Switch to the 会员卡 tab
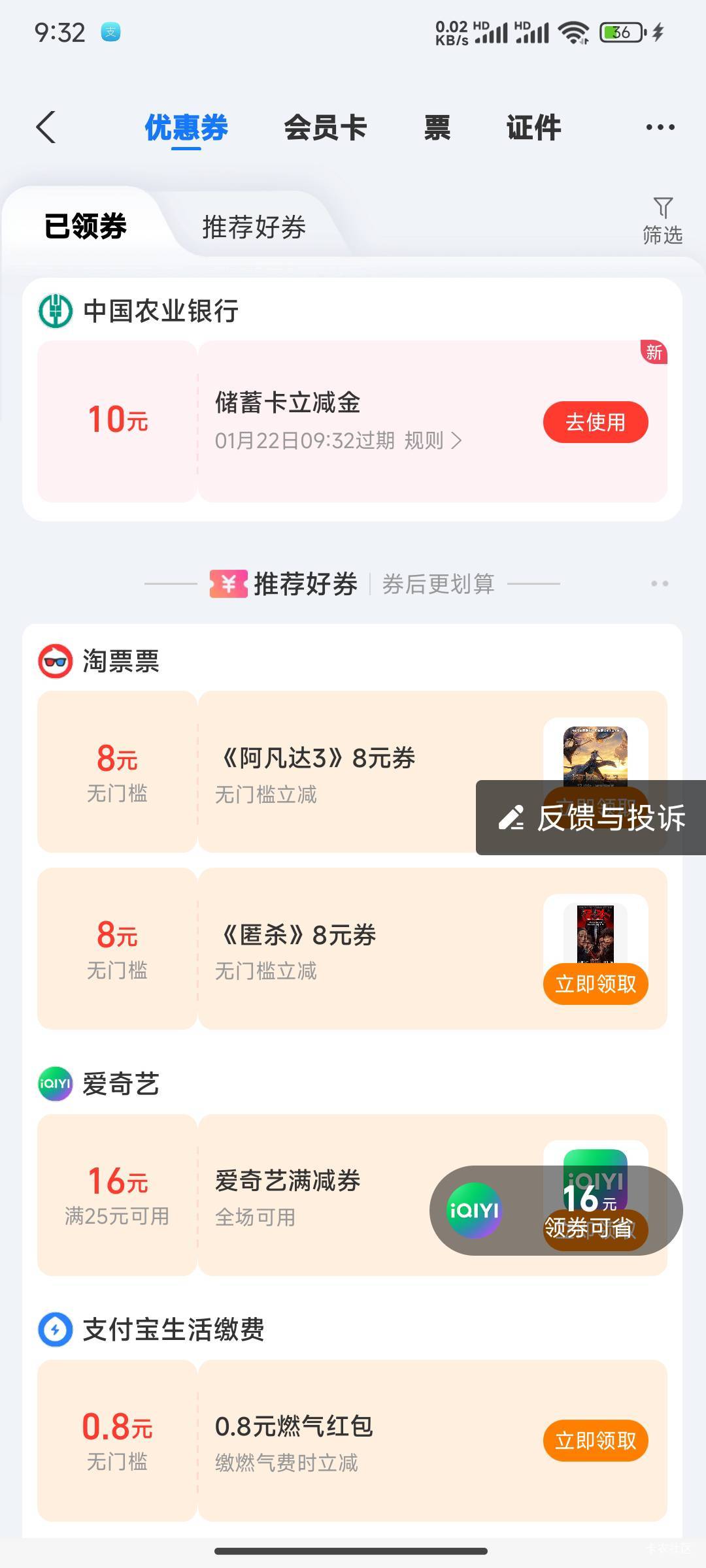The image size is (706, 1568). [x=325, y=127]
